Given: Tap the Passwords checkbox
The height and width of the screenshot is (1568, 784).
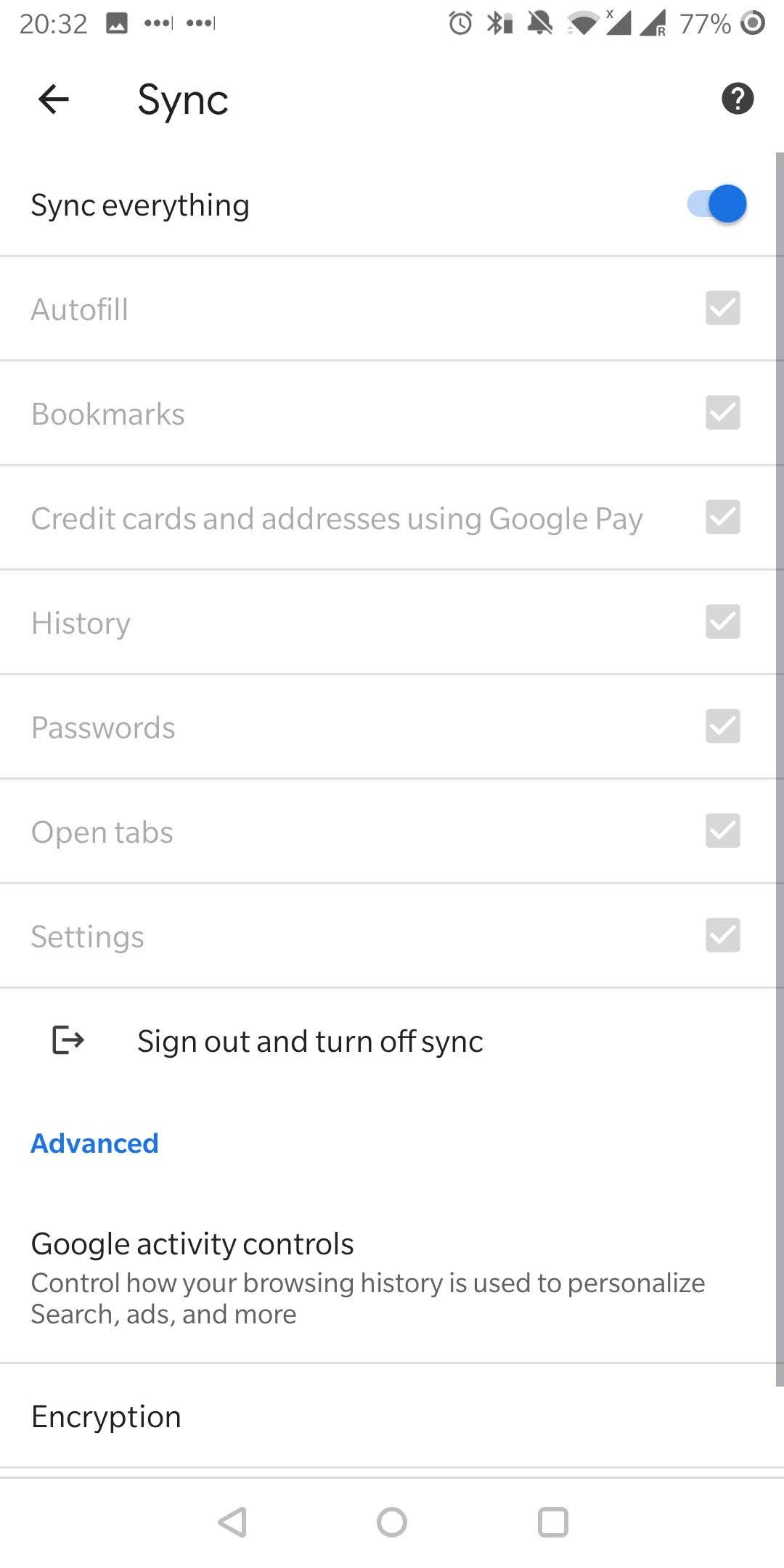Looking at the screenshot, I should [x=722, y=727].
